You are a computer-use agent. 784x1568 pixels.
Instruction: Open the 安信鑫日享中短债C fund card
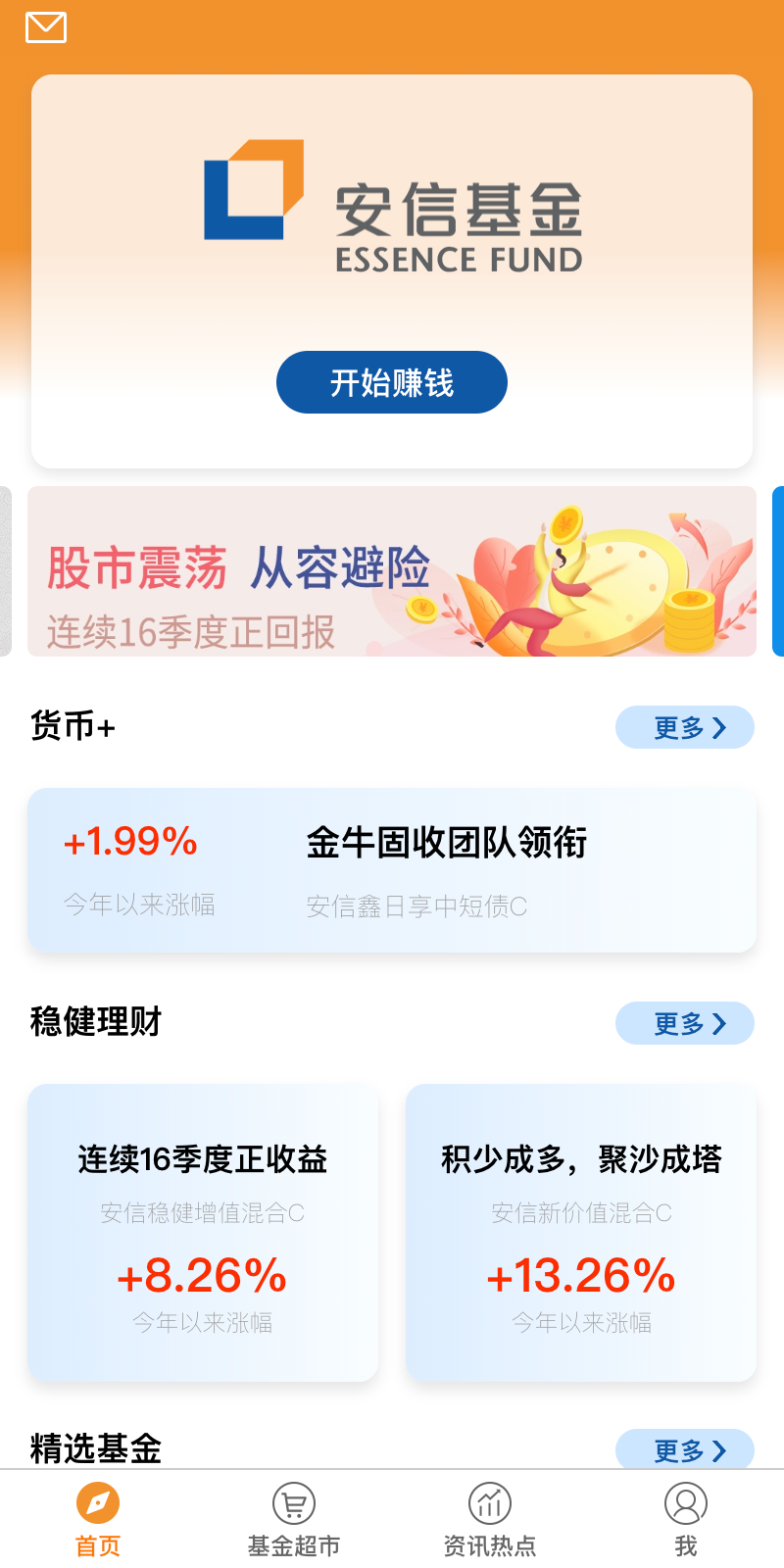(x=392, y=870)
